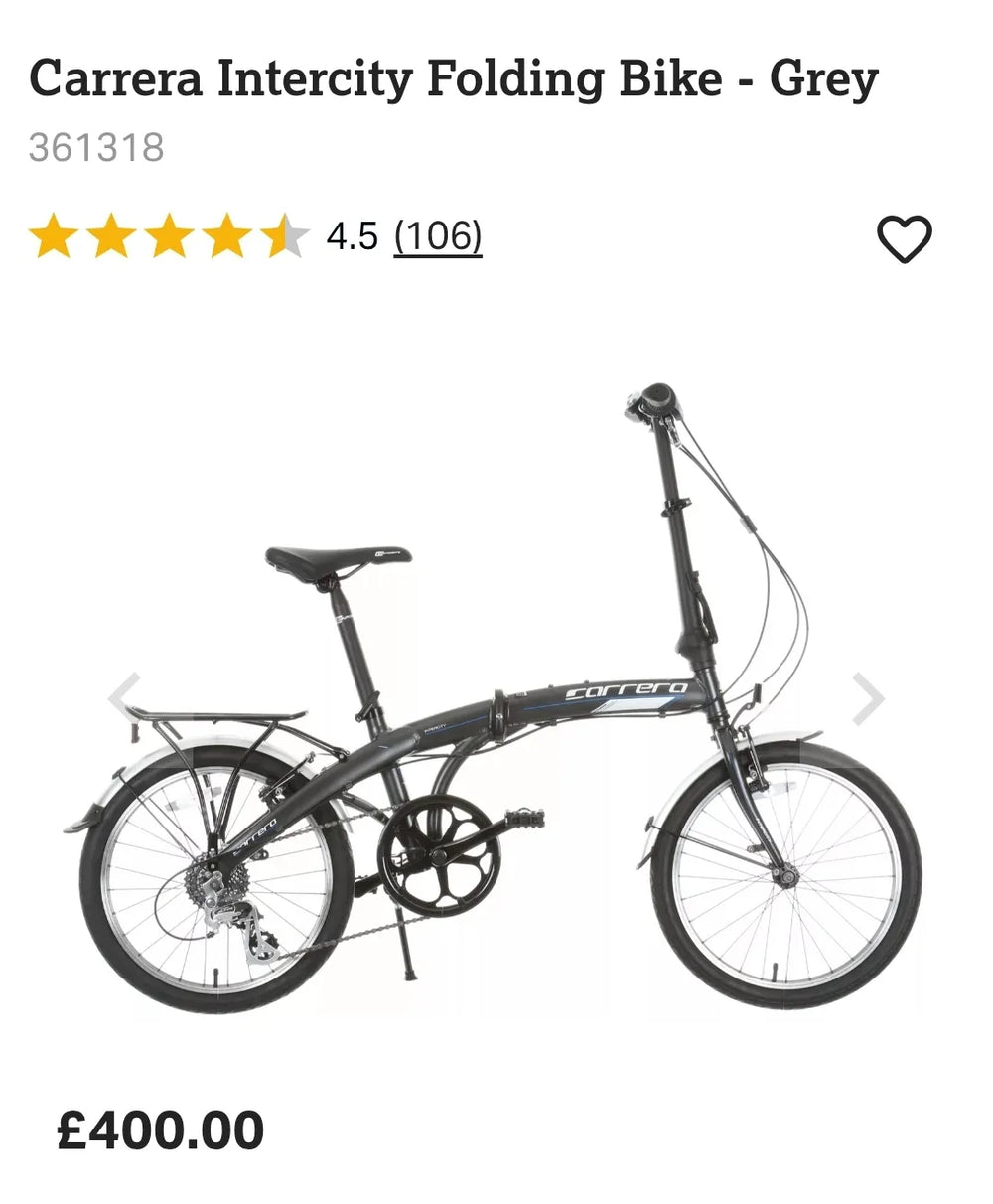Open the 106 reviews link
The height and width of the screenshot is (1204, 993).
click(x=438, y=236)
